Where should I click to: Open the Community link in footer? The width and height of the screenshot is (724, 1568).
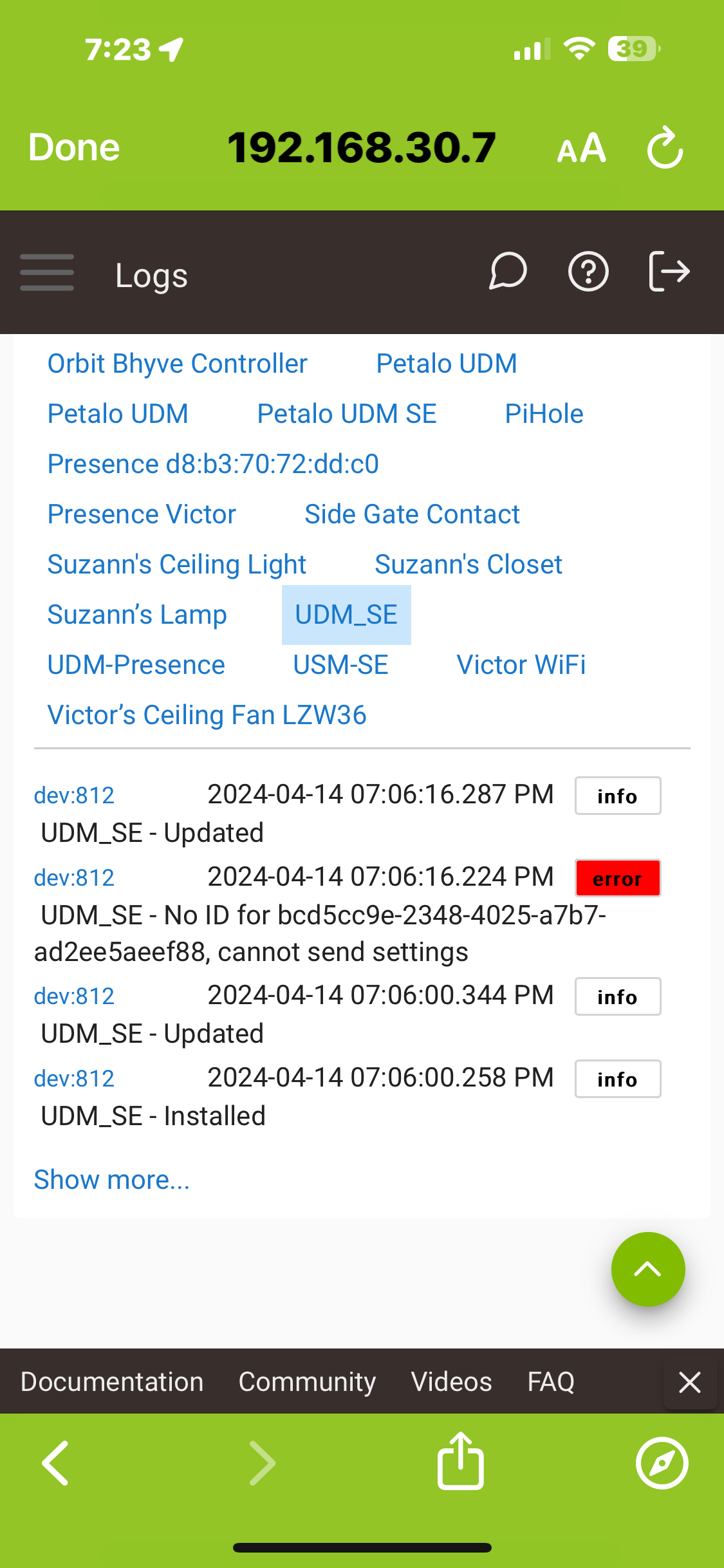coord(307,1382)
